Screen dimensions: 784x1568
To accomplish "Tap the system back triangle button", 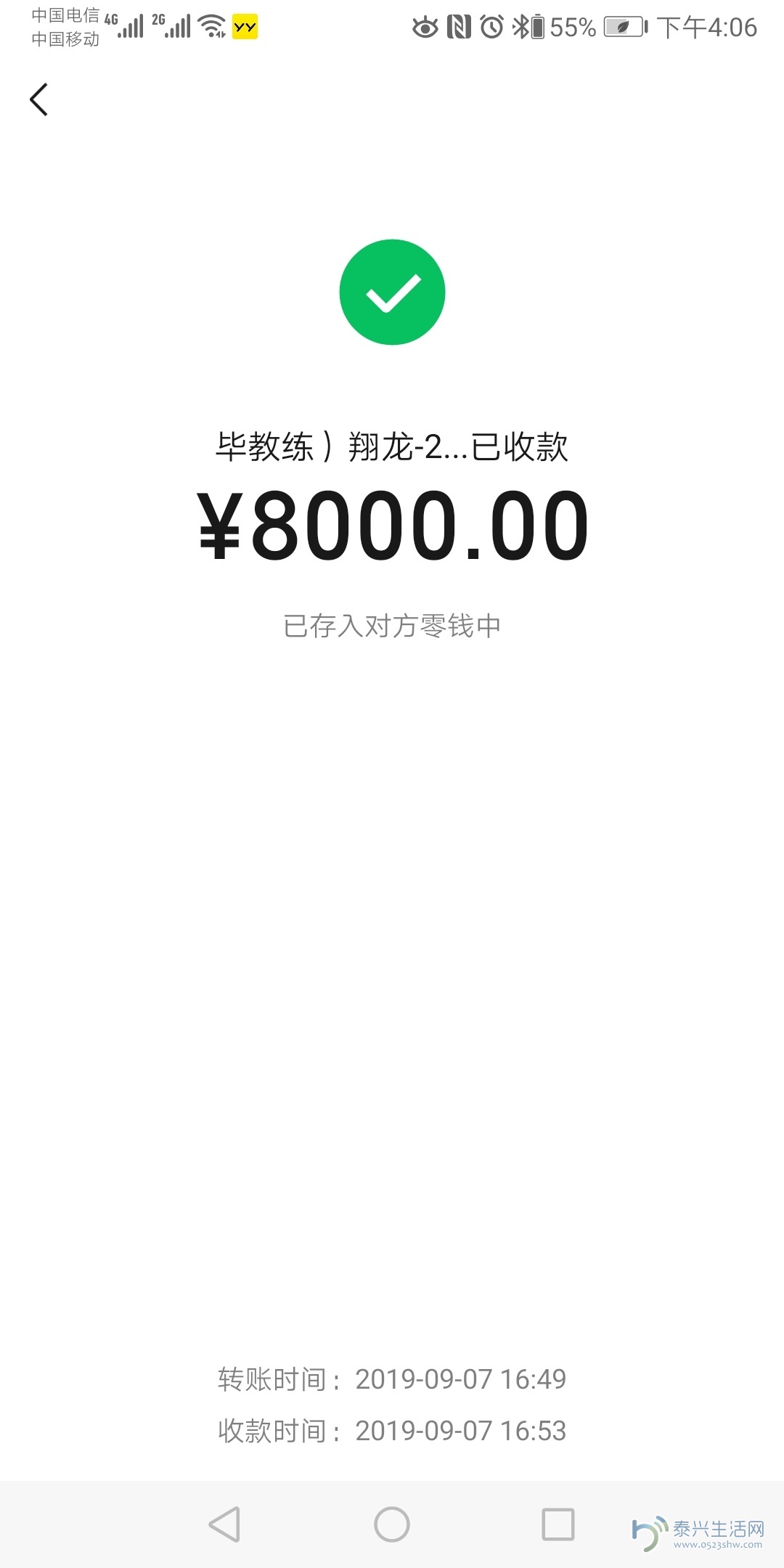I will [x=224, y=1524].
